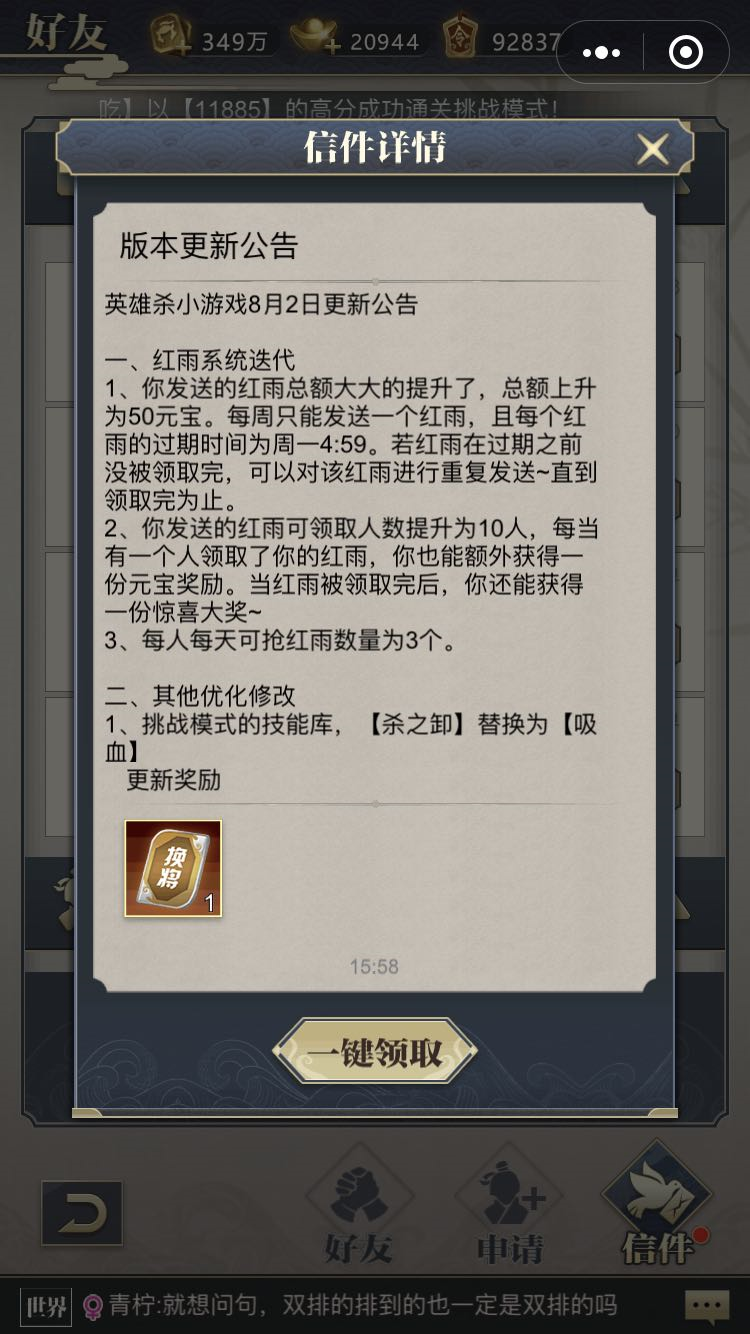Viewport: 750px width, 1334px height.
Task: Claim rewards with 一键领取 button
Action: click(x=375, y=1052)
